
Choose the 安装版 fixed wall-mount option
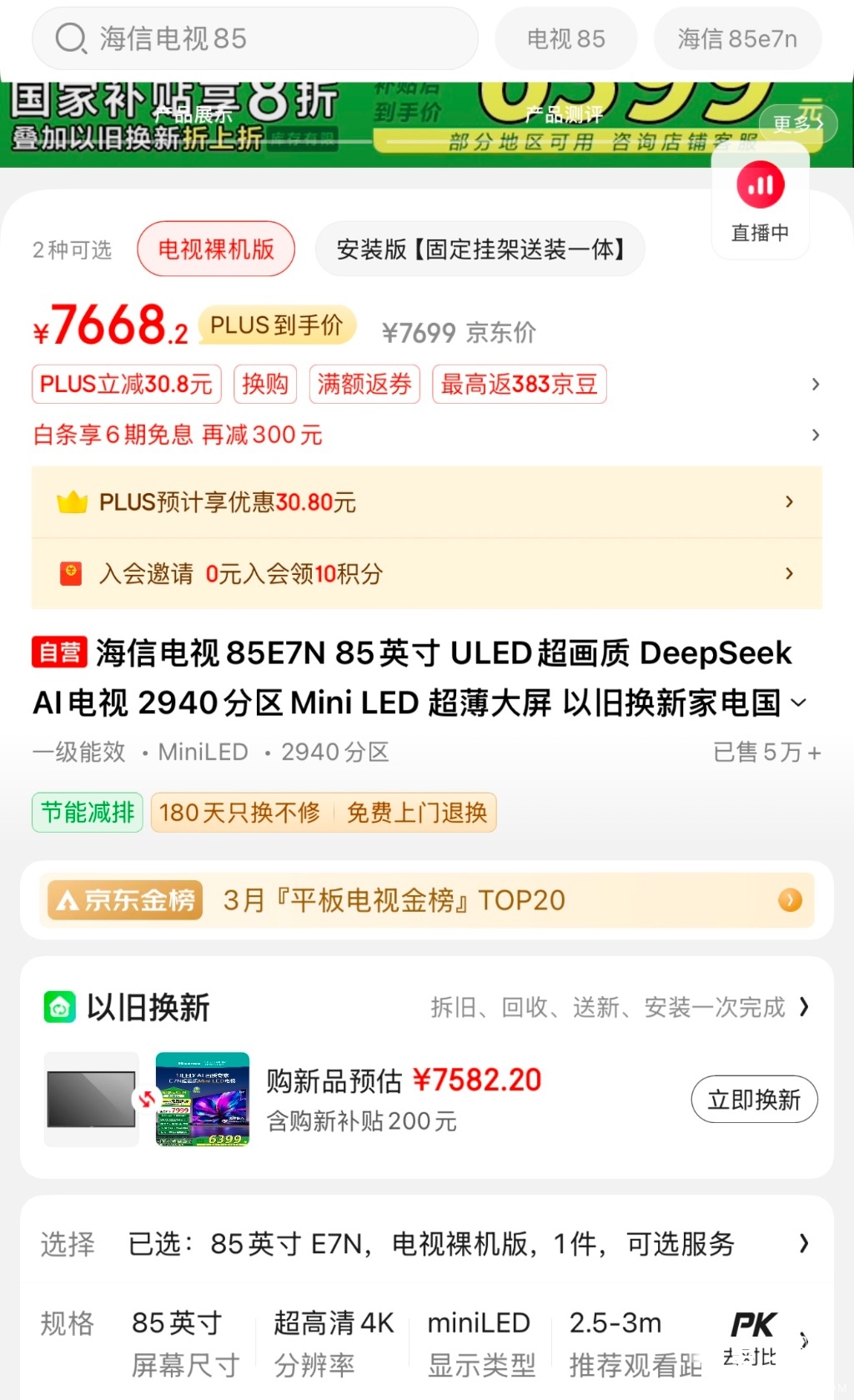click(480, 249)
